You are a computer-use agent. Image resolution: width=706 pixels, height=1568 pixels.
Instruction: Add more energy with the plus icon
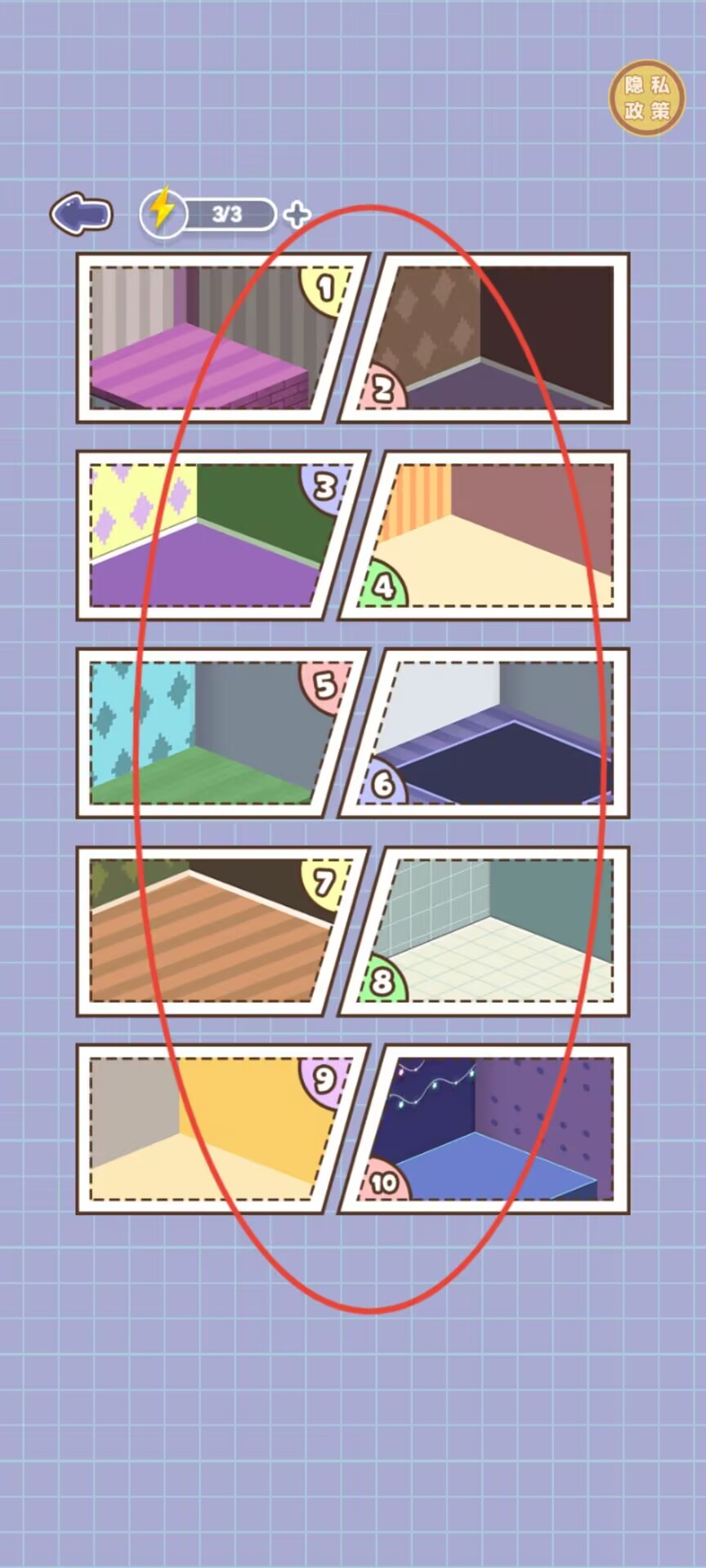tap(297, 215)
